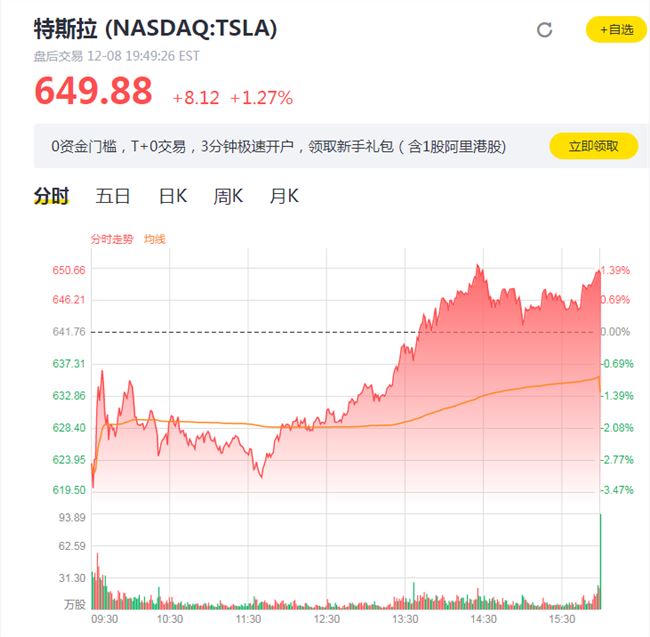
Task: Select the 分时 chart tab
Action: (x=51, y=196)
